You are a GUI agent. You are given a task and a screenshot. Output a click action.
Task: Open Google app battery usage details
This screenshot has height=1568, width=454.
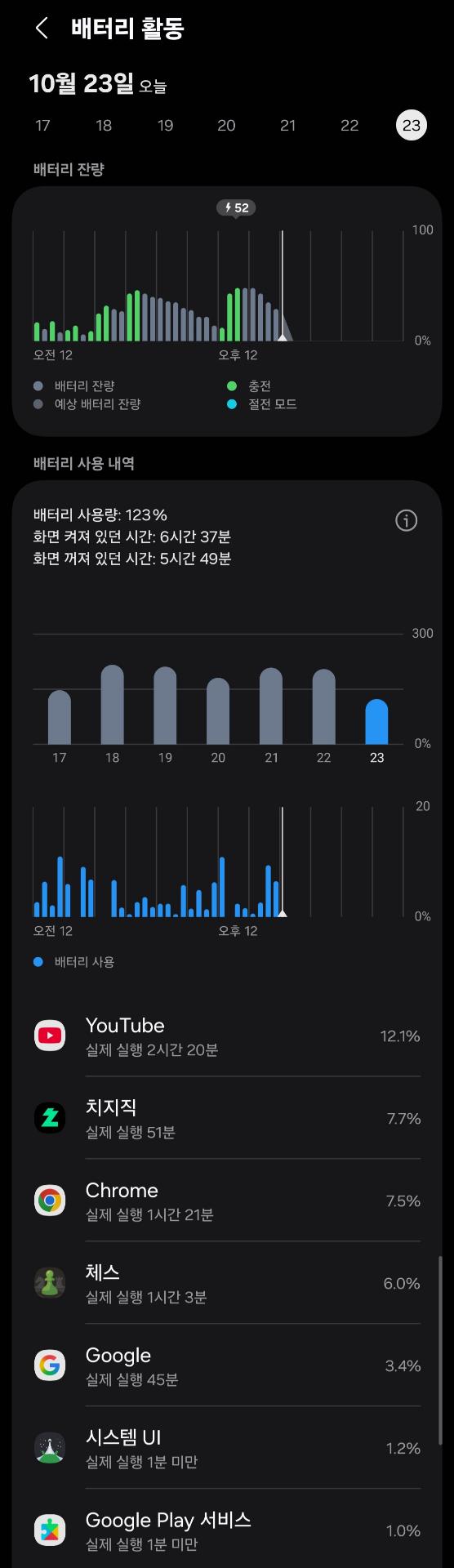pos(227,1365)
